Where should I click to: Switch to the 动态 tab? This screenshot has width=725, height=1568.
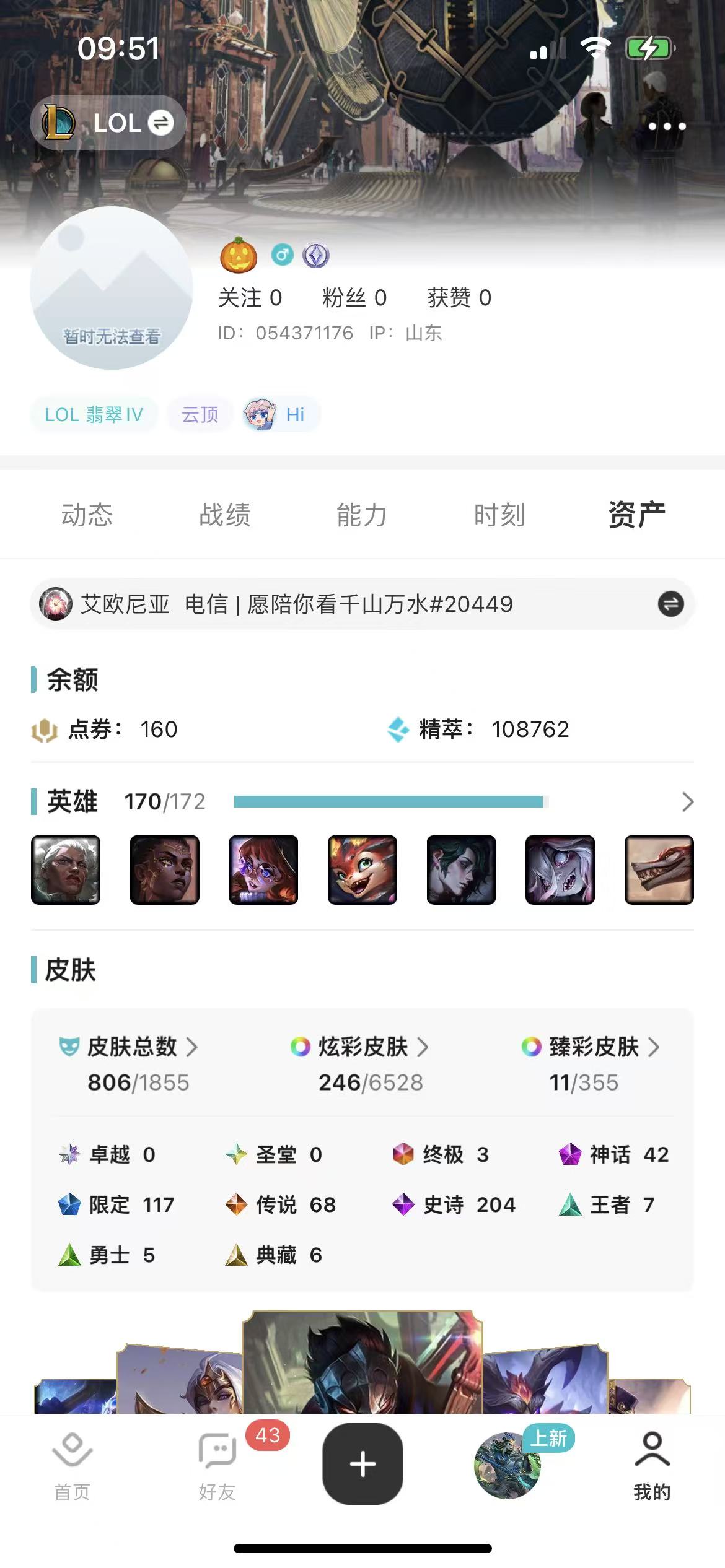(x=87, y=515)
